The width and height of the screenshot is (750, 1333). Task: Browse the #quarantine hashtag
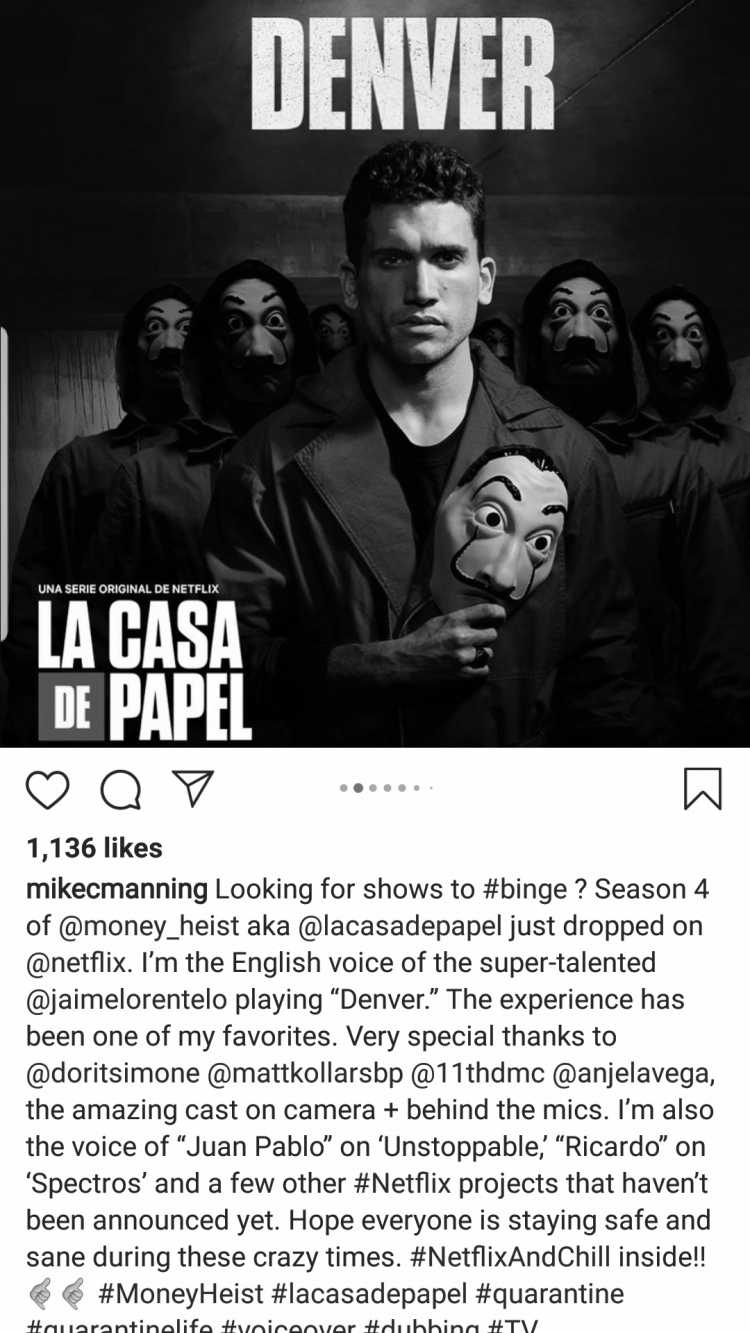pyautogui.click(x=548, y=1296)
